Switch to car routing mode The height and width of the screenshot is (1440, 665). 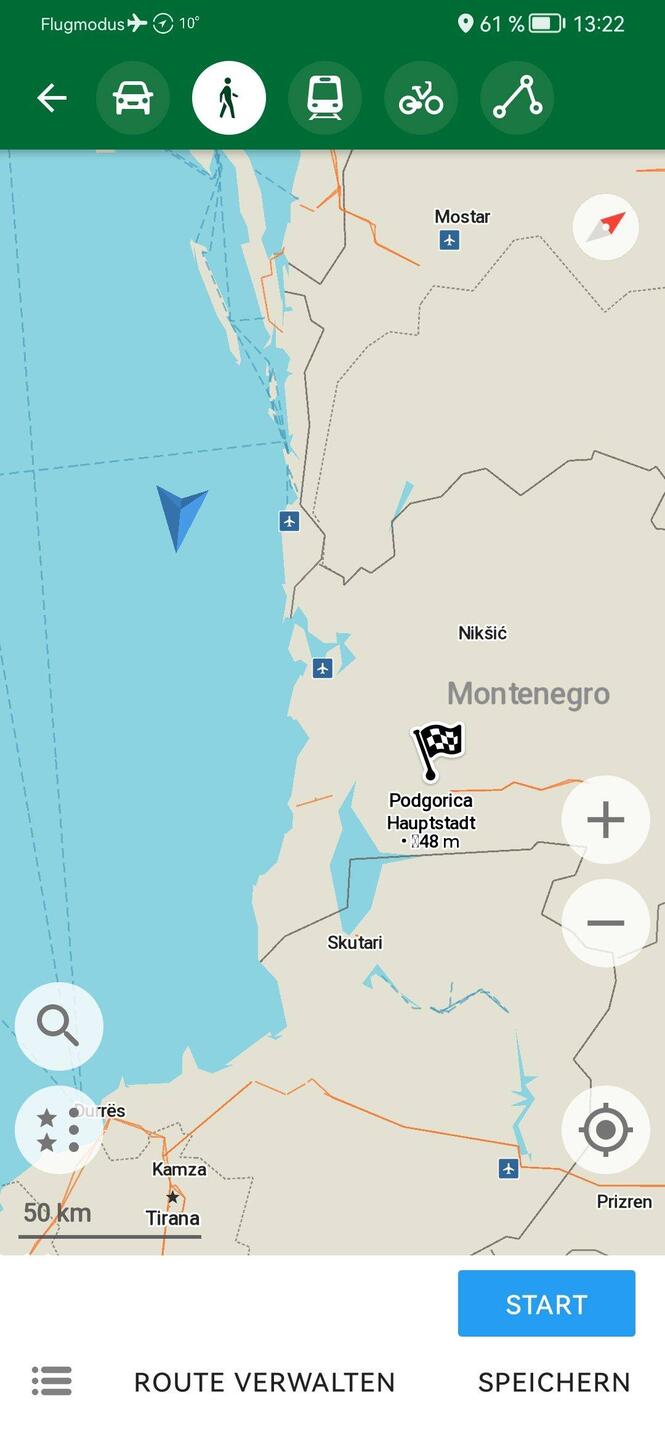point(133,98)
